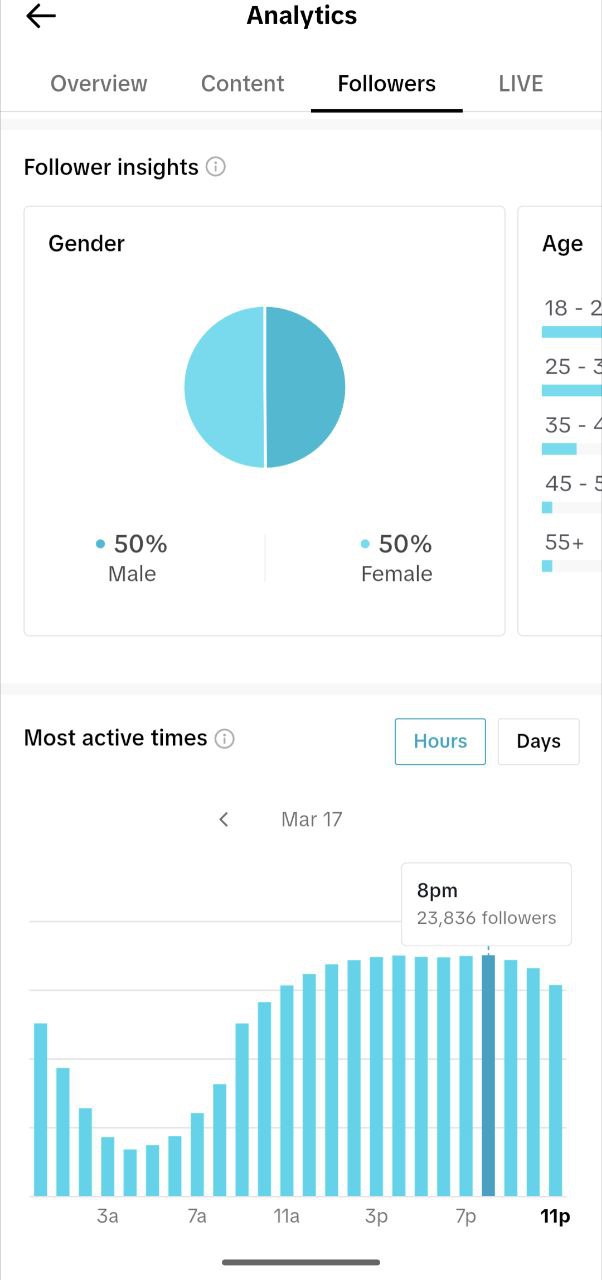Show info about Follower insights

[x=216, y=167]
